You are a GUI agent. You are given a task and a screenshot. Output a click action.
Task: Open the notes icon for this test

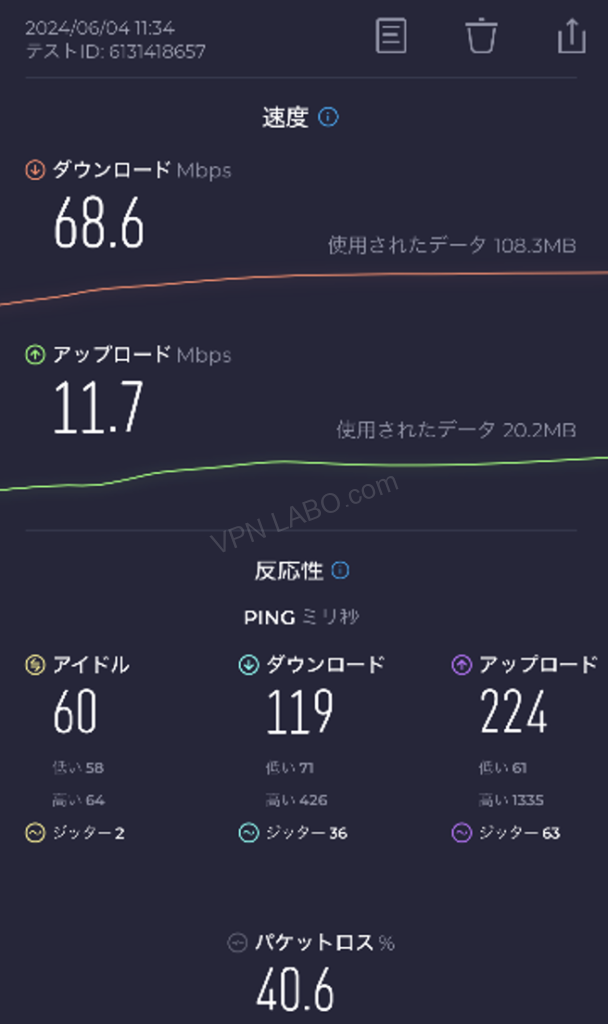(x=391, y=36)
